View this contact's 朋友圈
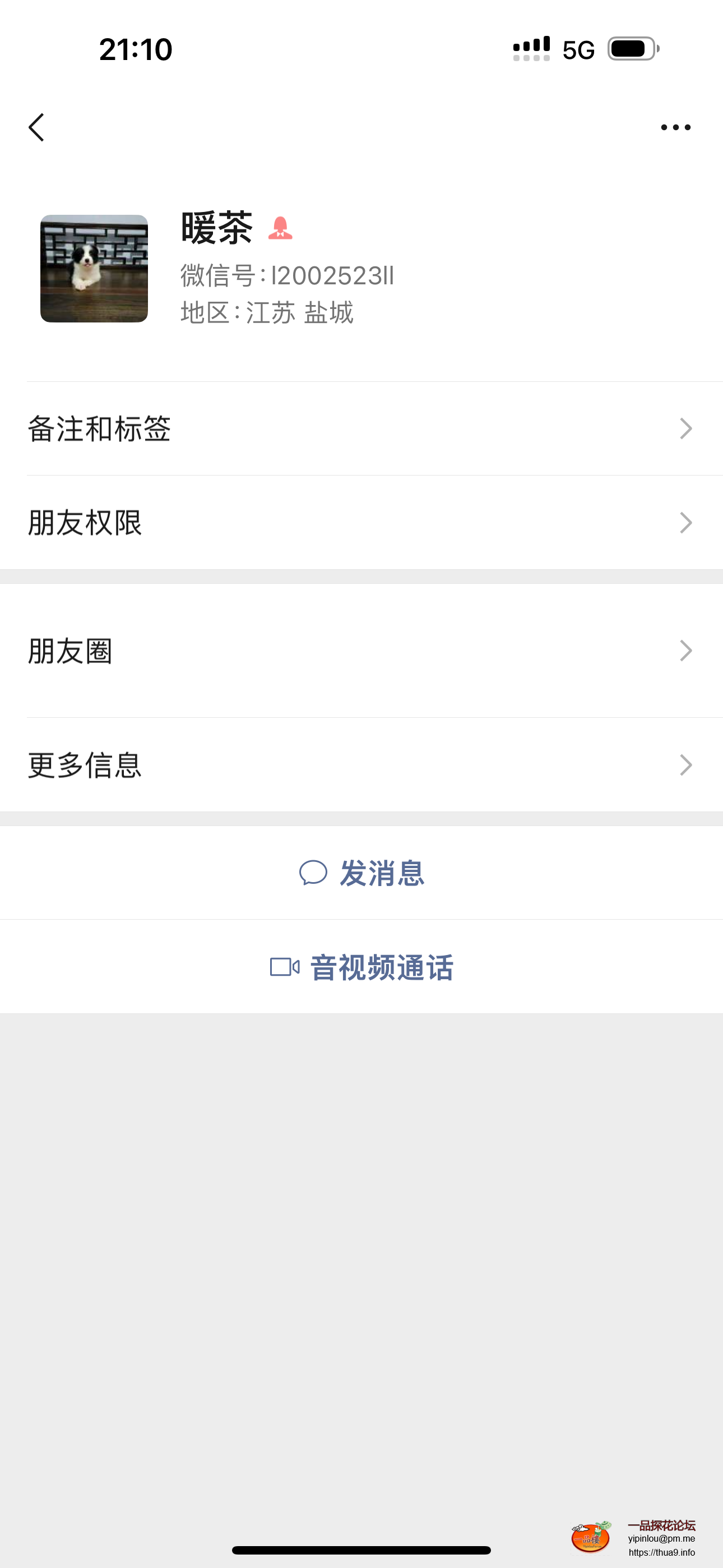 coord(361,651)
